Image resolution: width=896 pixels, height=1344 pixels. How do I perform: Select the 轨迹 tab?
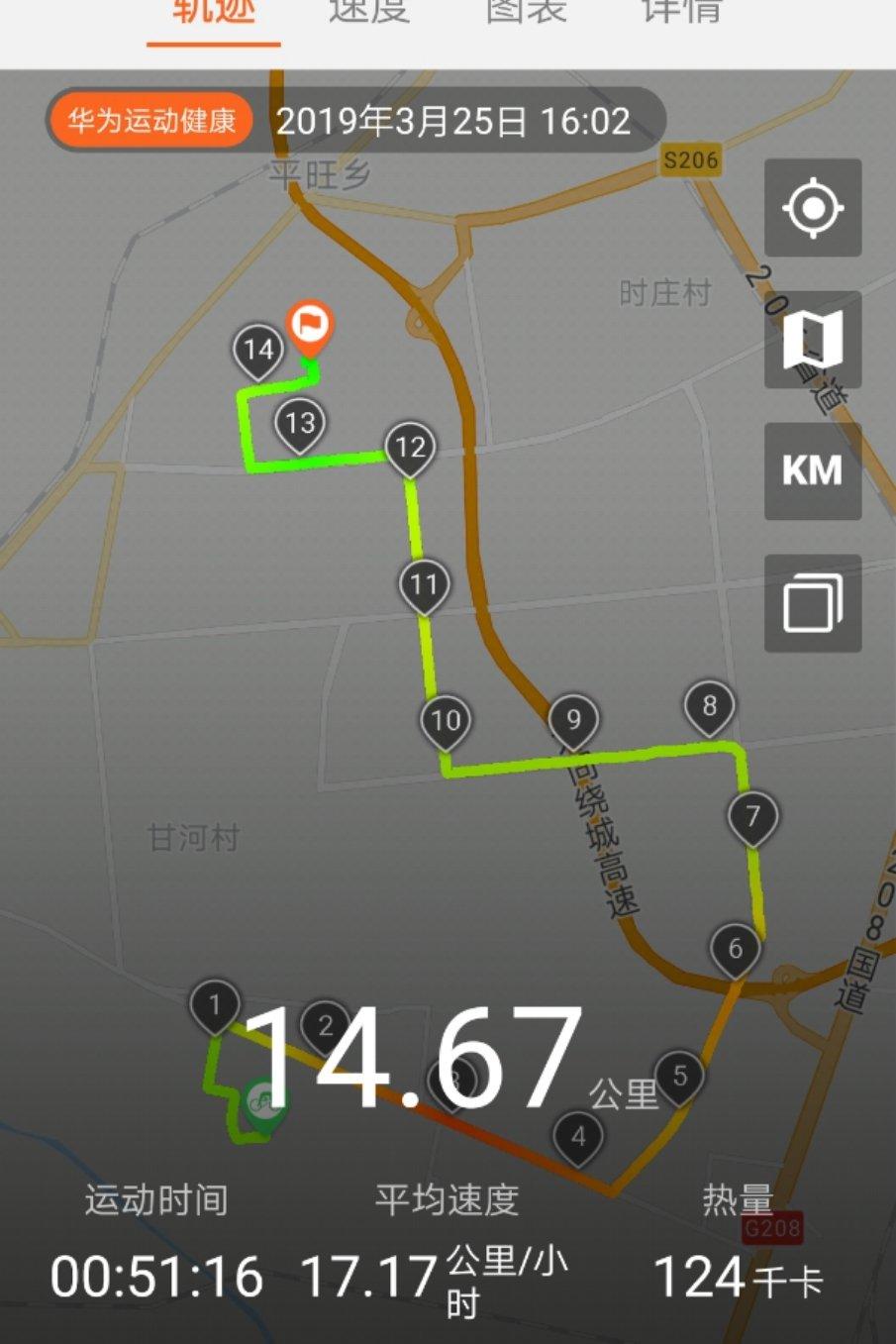[214, 14]
